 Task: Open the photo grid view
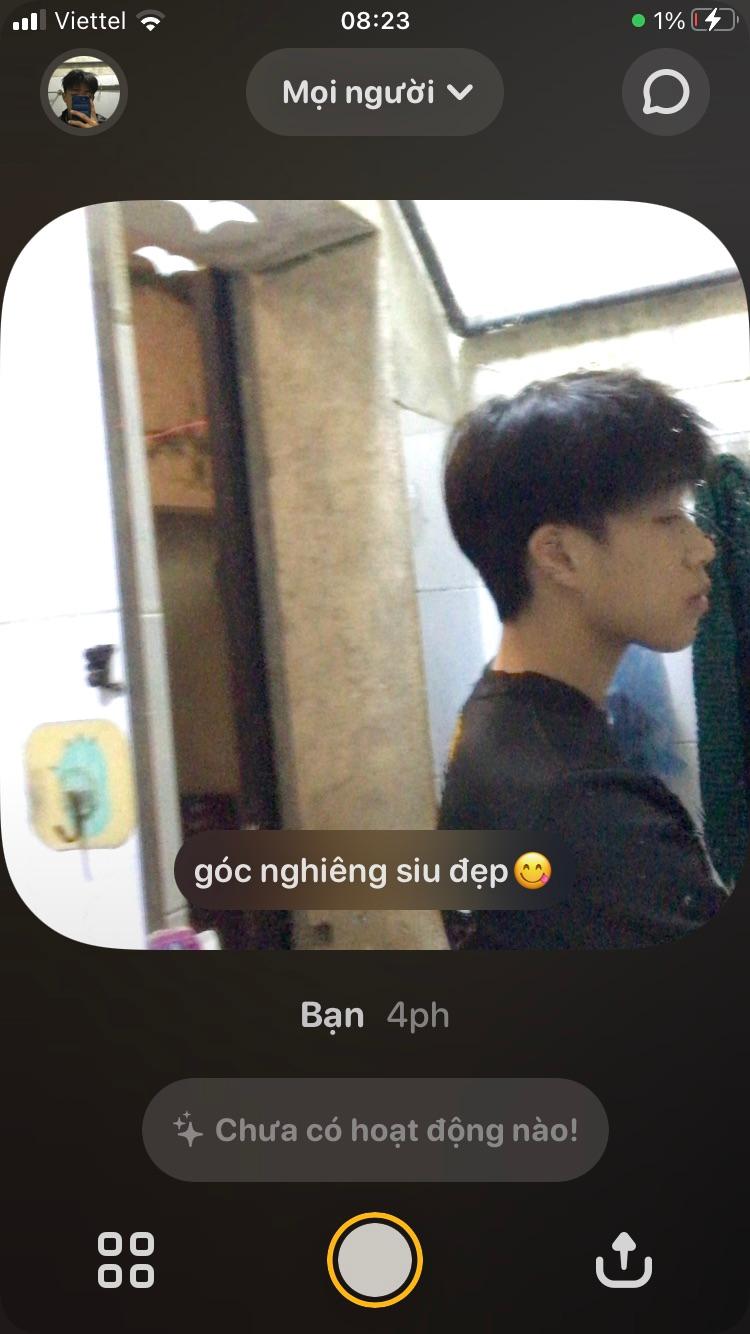(126, 1259)
